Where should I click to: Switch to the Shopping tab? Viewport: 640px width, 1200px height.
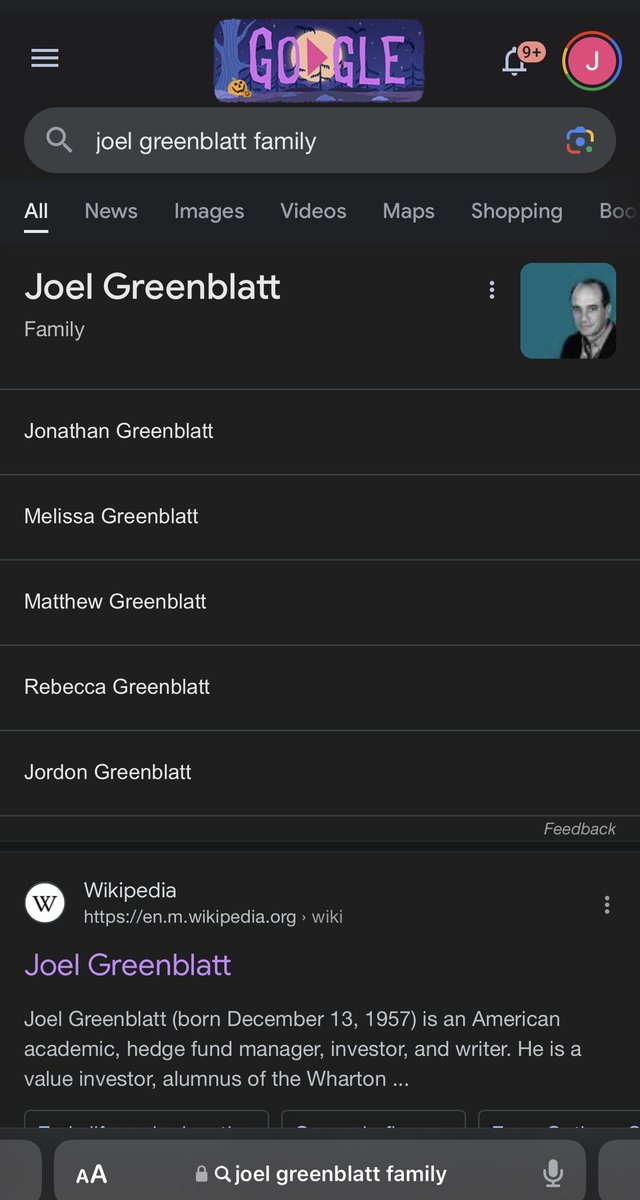[x=516, y=211]
